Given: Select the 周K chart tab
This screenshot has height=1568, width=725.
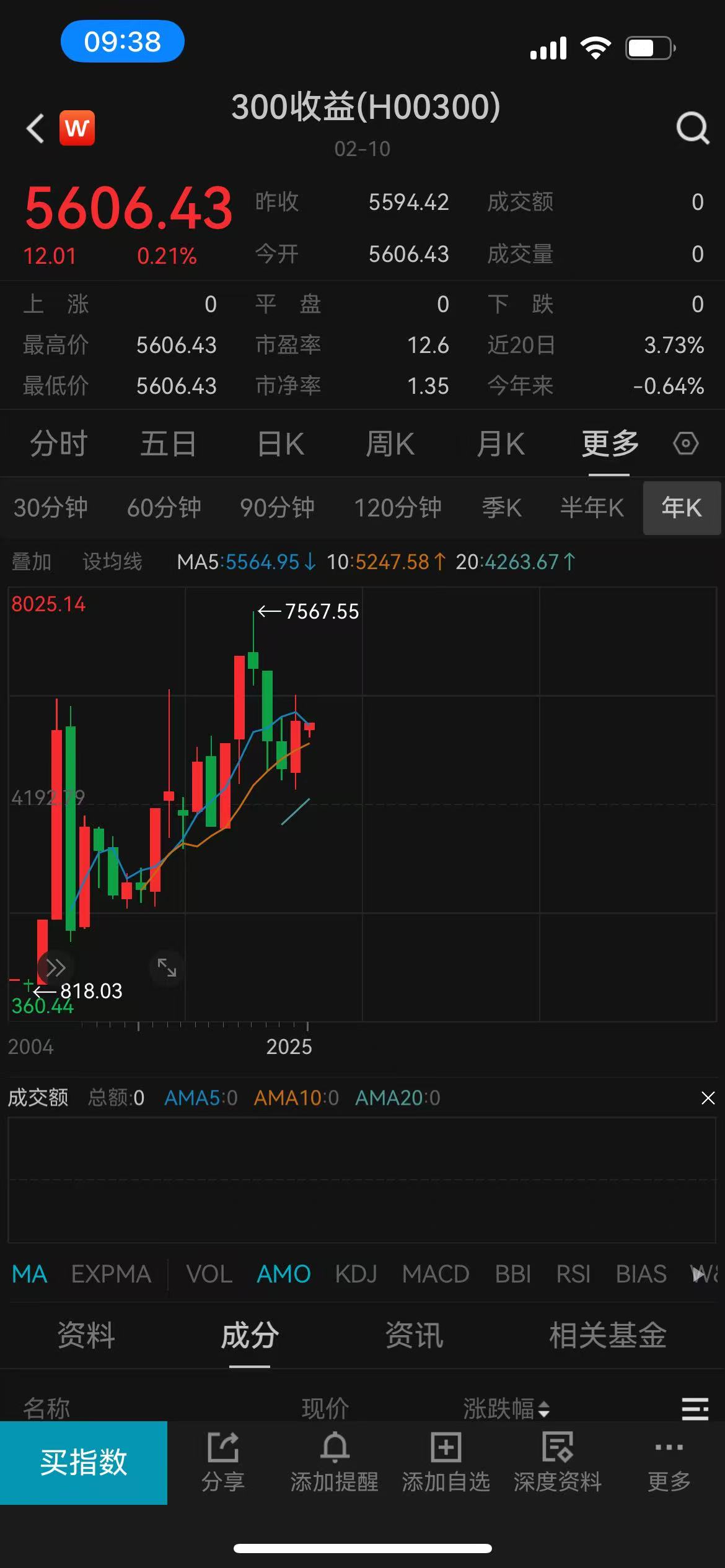Looking at the screenshot, I should click(390, 444).
